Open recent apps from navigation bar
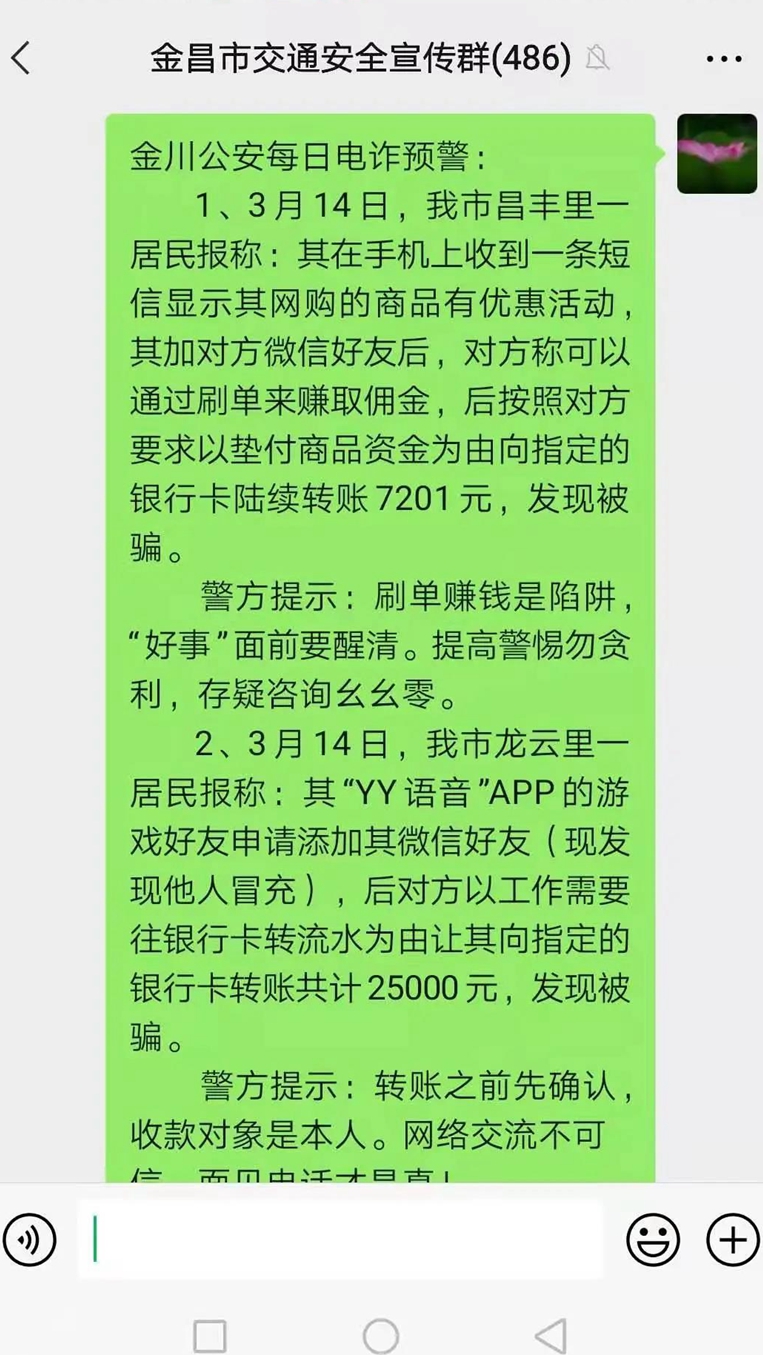Screen dimensions: 763x1355 point(210,1335)
